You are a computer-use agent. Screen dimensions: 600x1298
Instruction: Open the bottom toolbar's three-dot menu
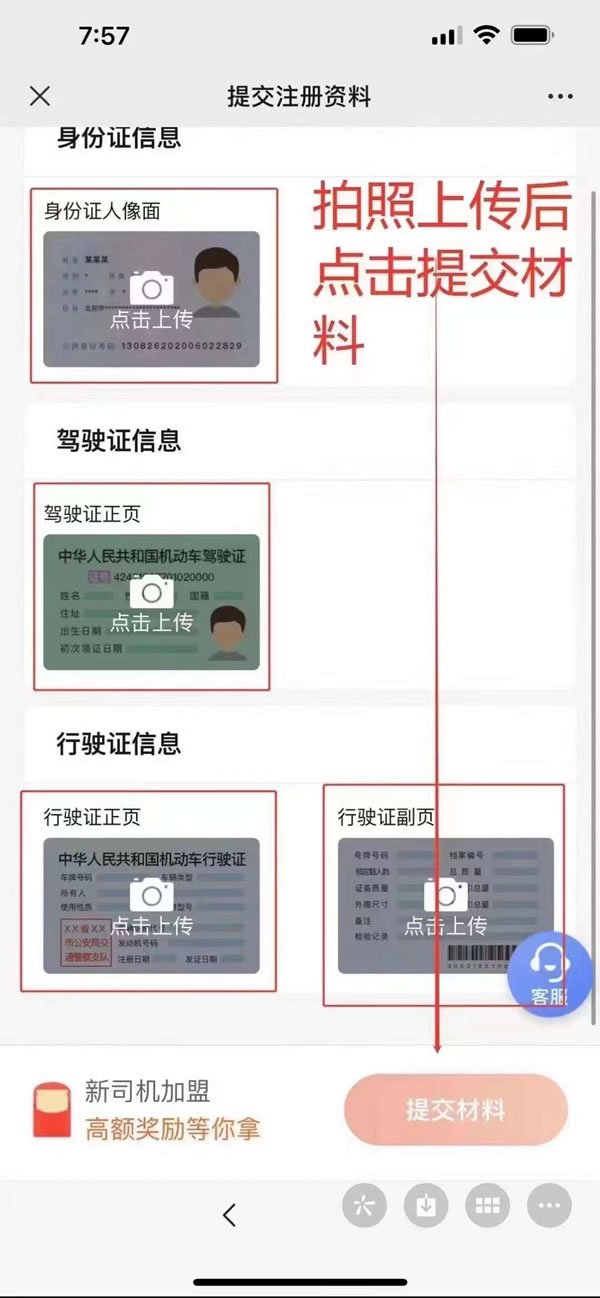click(x=549, y=1206)
